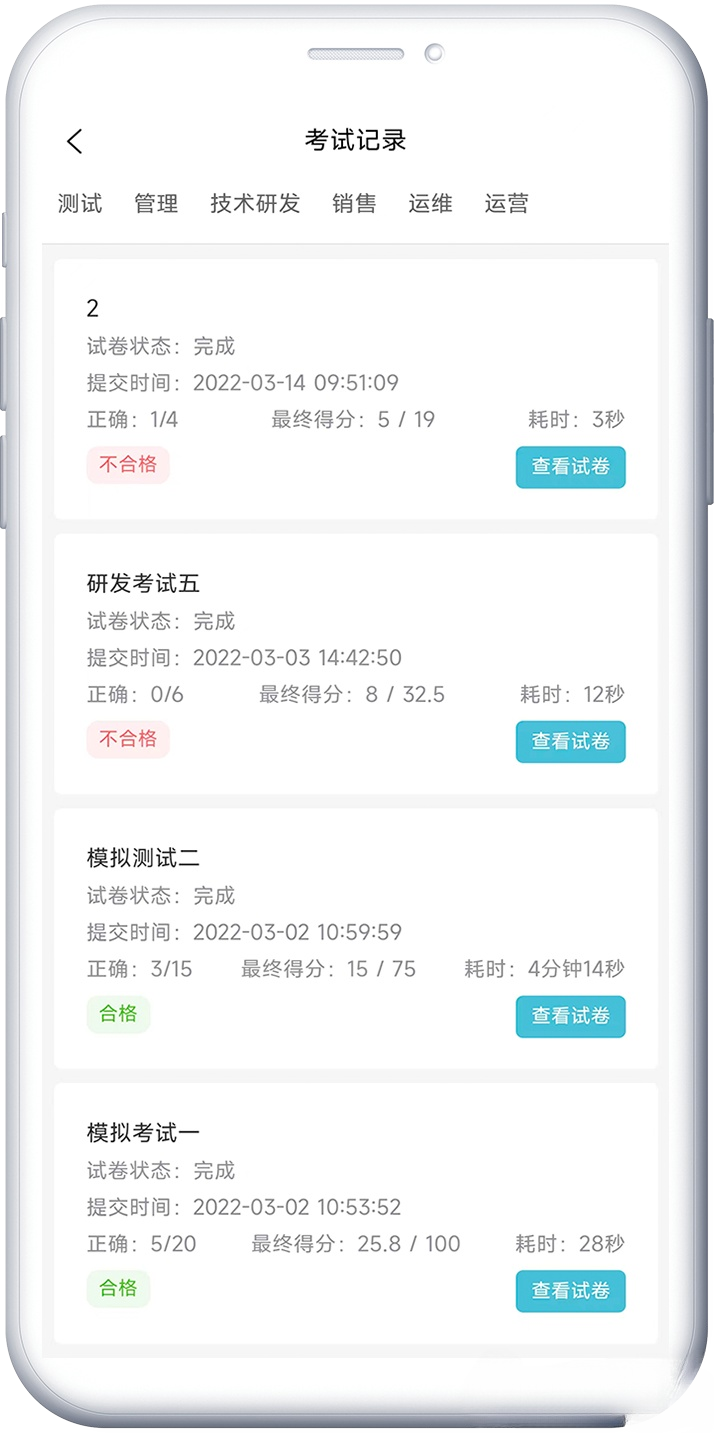714x1433 pixels.
Task: Switch to the 销售 tab
Action: point(354,204)
